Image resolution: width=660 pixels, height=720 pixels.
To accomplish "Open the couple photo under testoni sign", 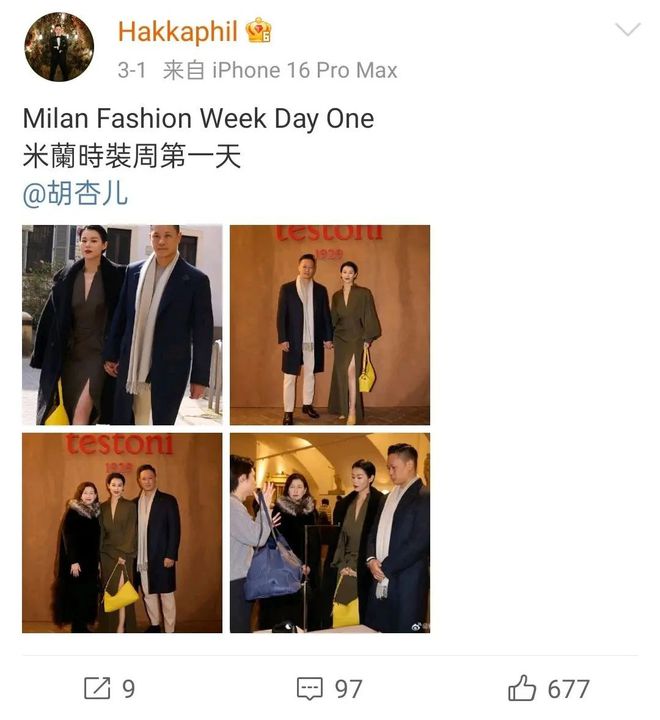I will pyautogui.click(x=330, y=325).
